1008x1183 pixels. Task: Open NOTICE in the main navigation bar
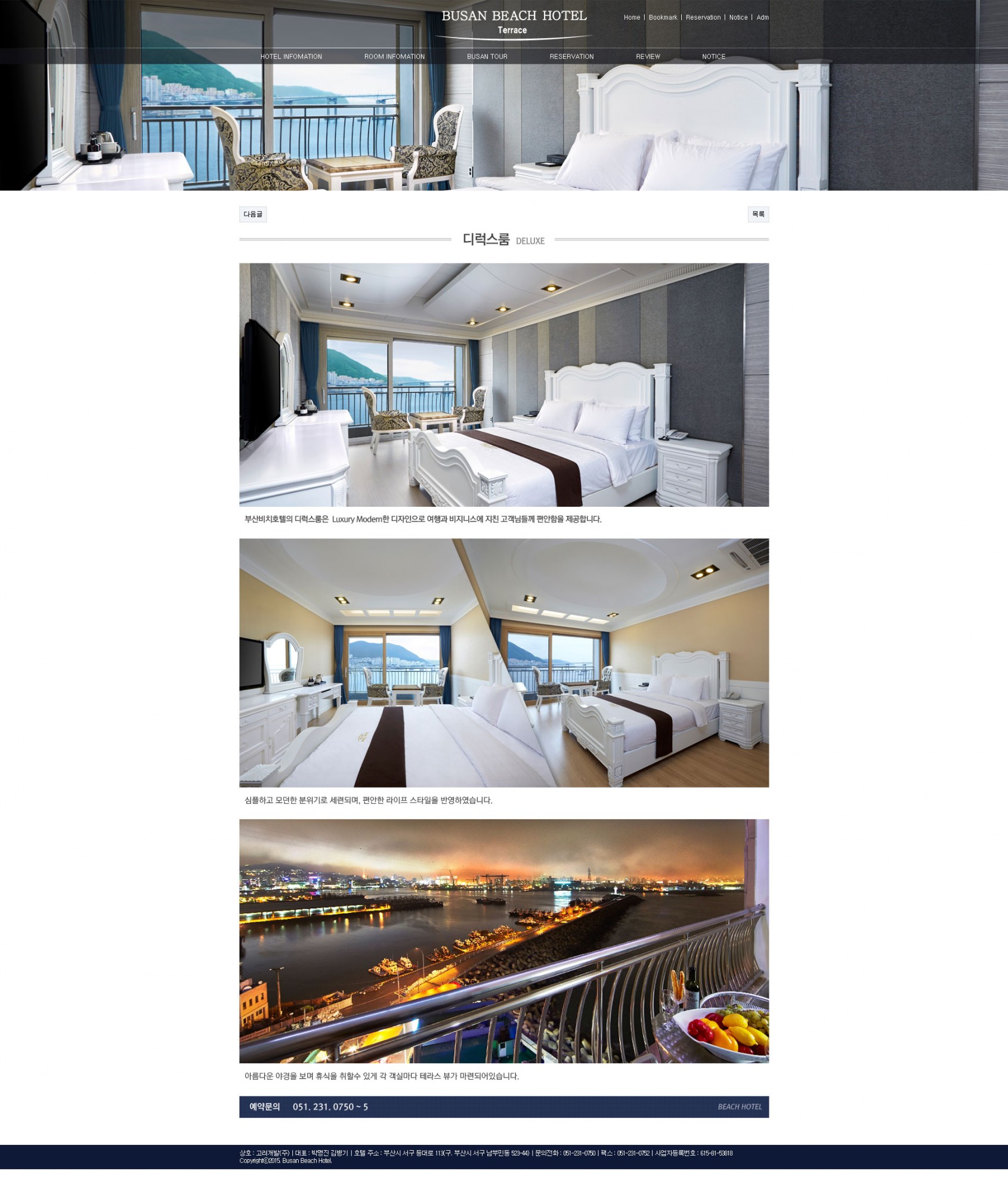[x=713, y=57]
